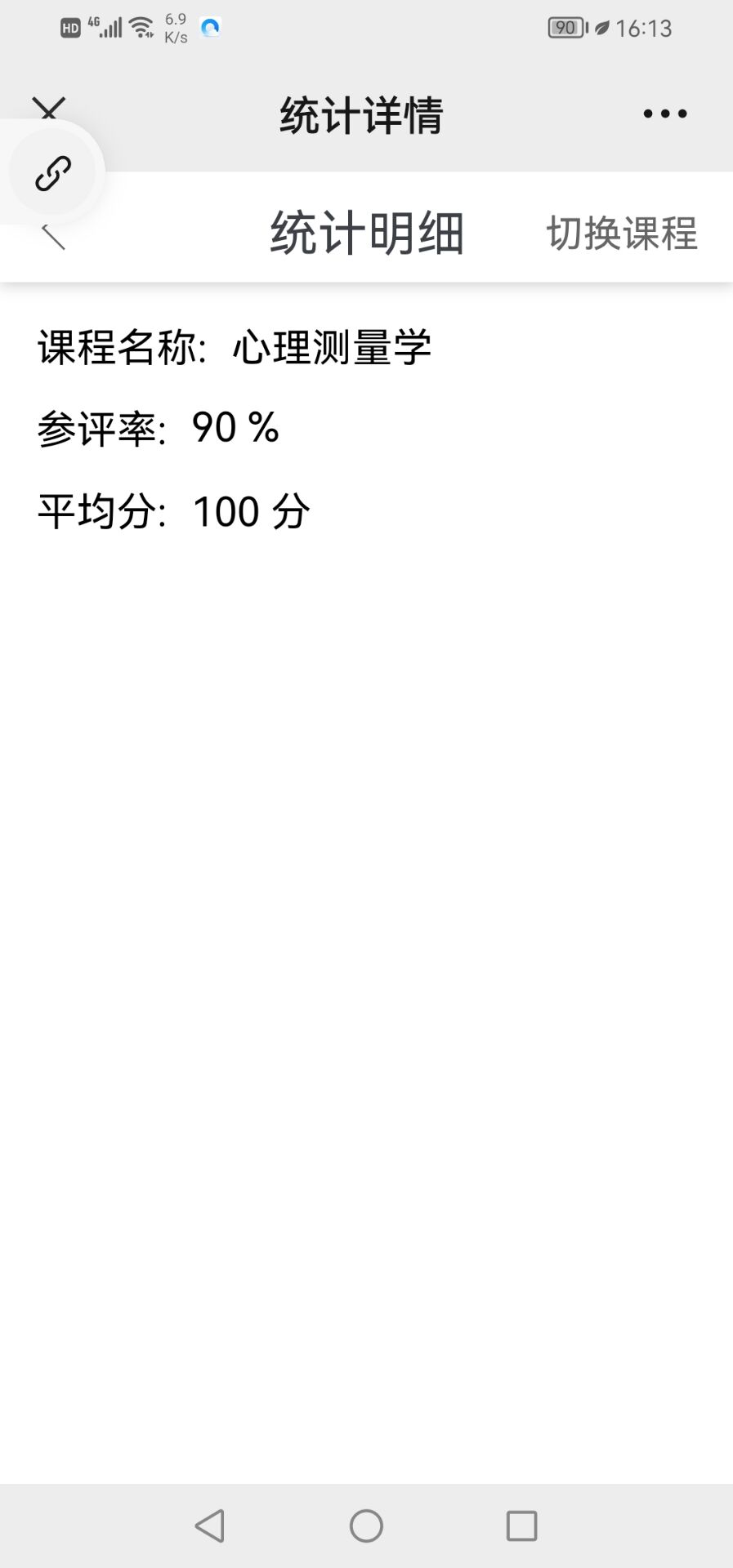This screenshot has width=733, height=1568.
Task: Open the recent apps view
Action: 521,1526
